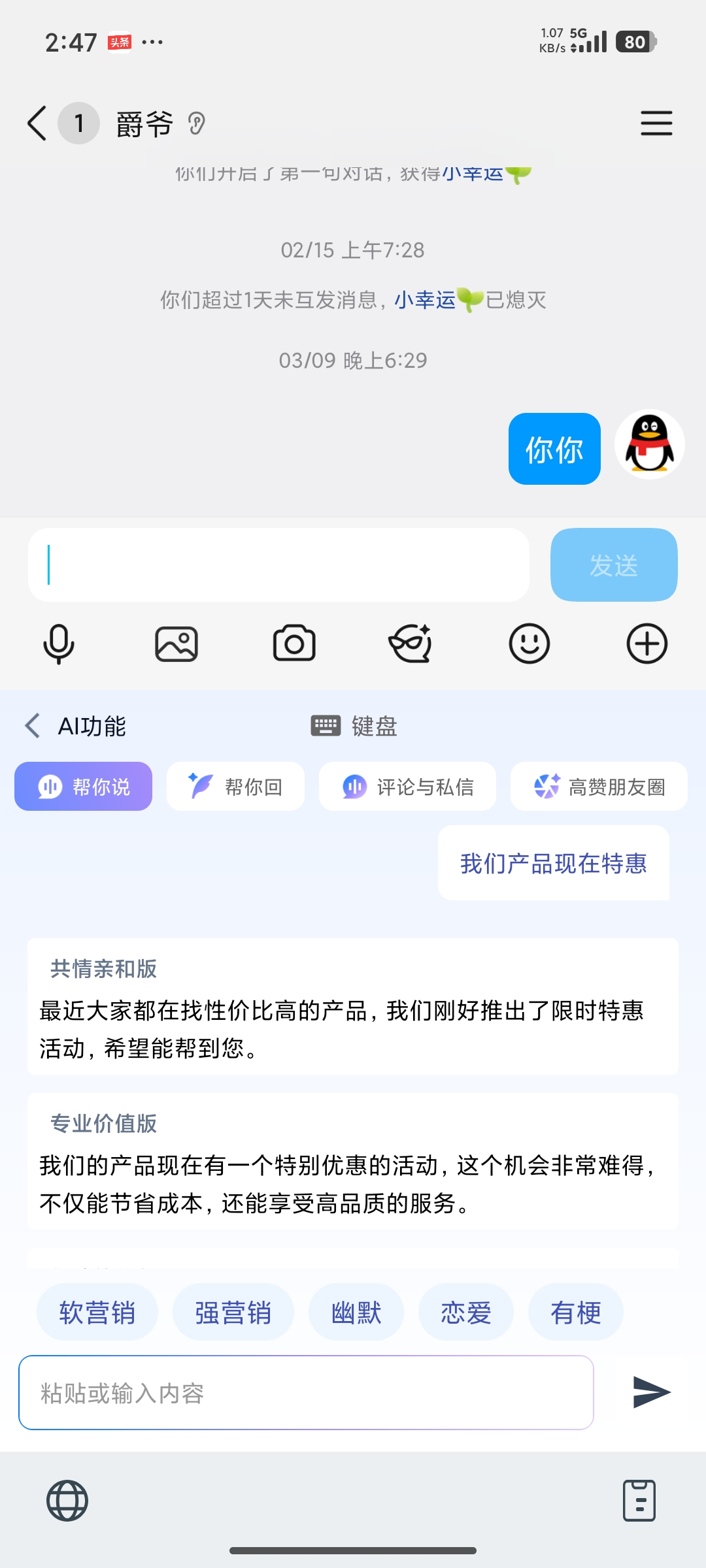Image resolution: width=706 pixels, height=1568 pixels.
Task: Tap the 恋爱 style chip
Action: 465,1312
